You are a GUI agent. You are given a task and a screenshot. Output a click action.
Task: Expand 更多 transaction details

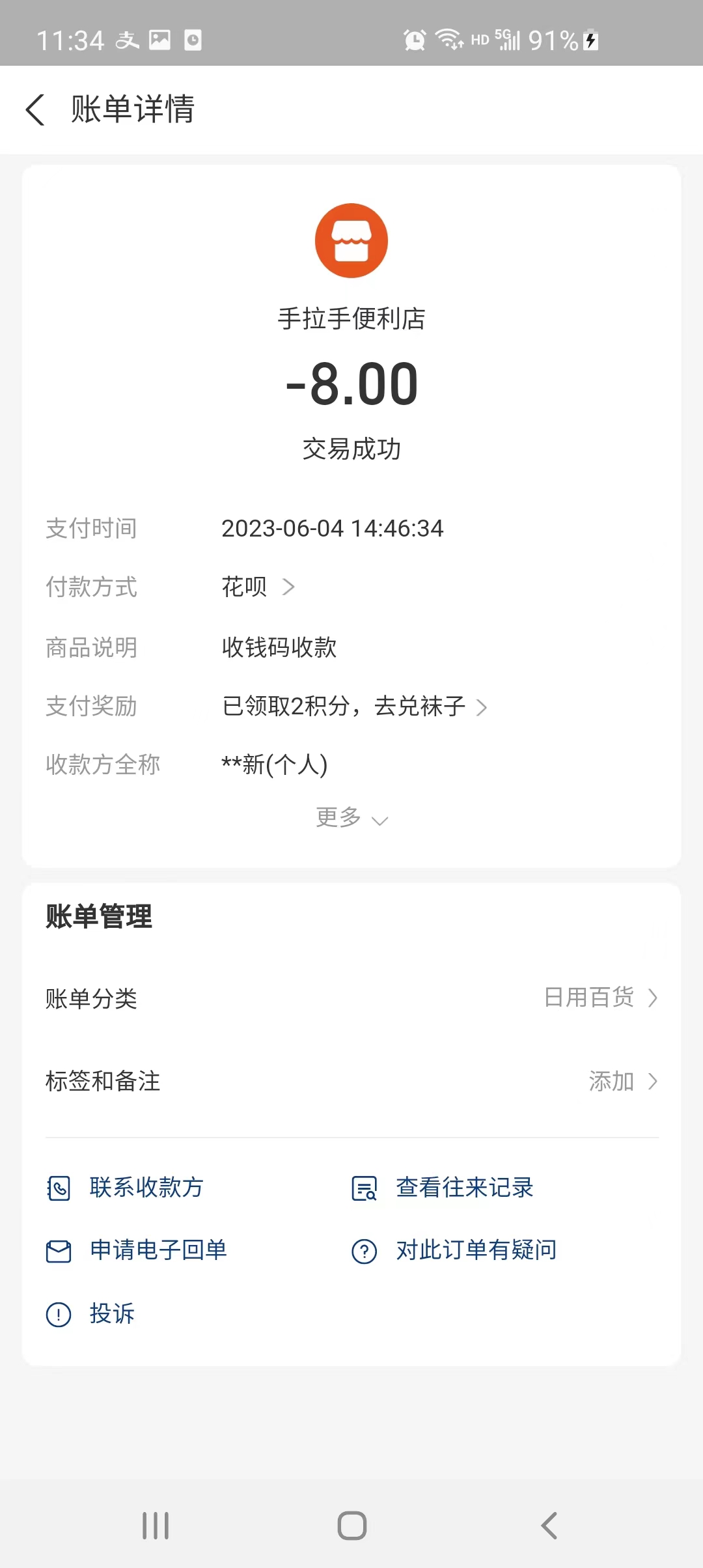pyautogui.click(x=351, y=818)
